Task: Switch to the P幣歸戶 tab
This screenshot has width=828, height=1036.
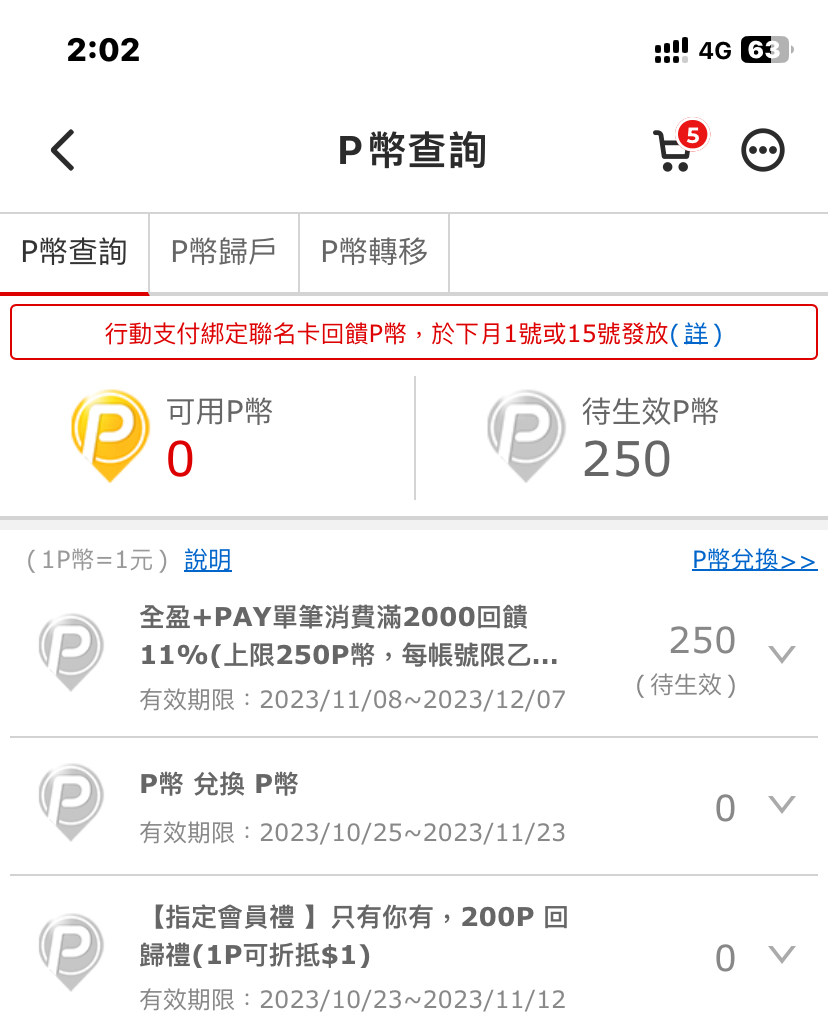Action: click(x=223, y=252)
